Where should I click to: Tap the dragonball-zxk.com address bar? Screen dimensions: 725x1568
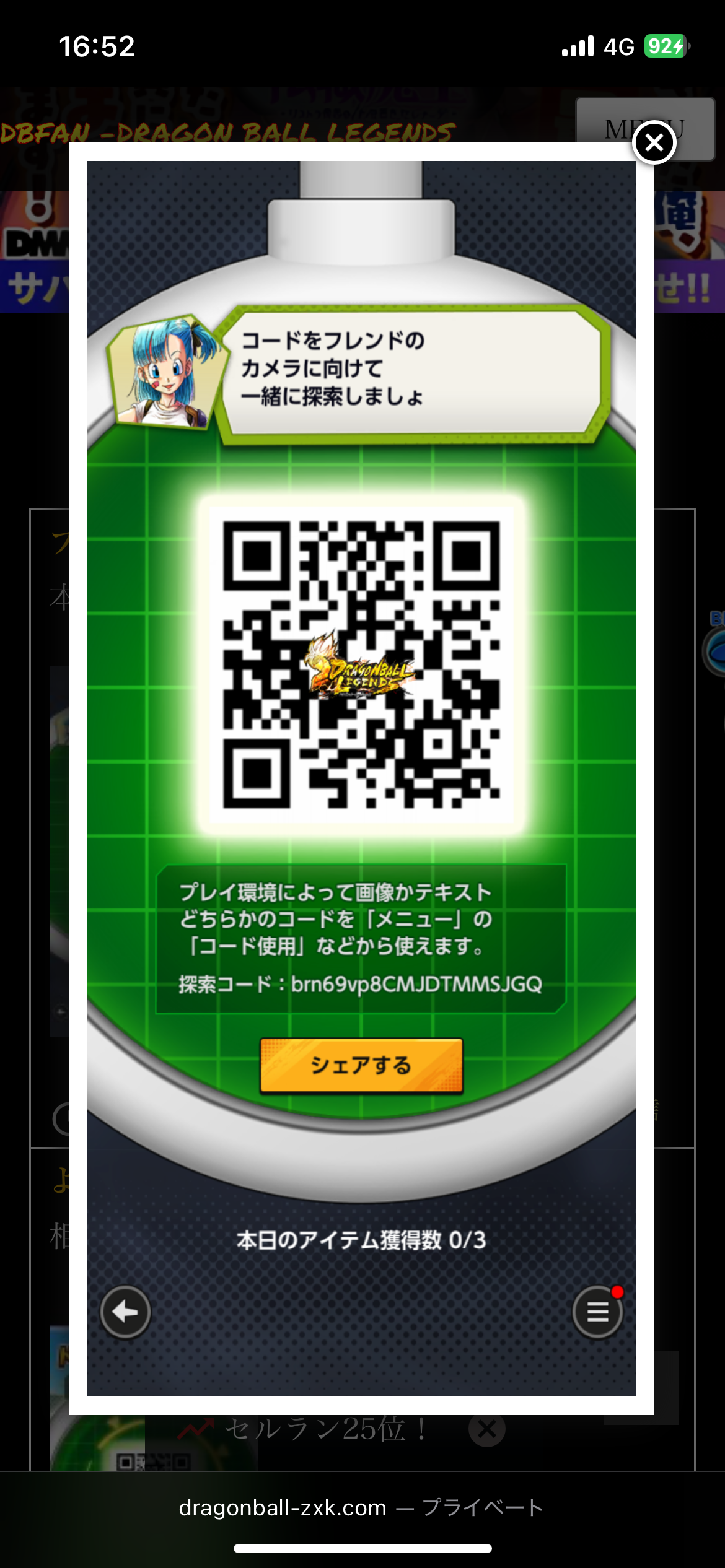(x=362, y=1507)
